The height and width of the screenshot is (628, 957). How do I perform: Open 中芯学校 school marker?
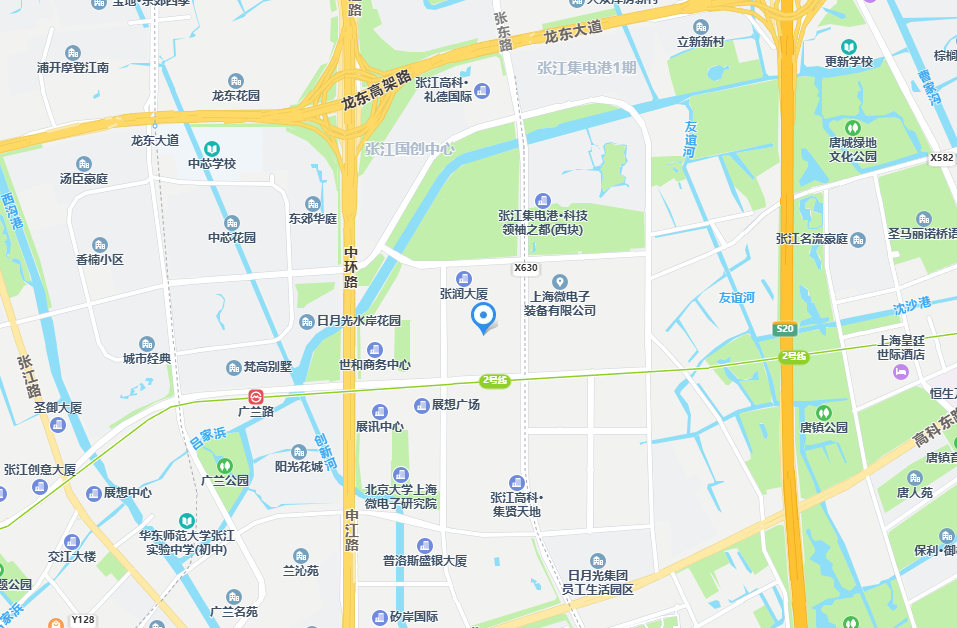(211, 148)
